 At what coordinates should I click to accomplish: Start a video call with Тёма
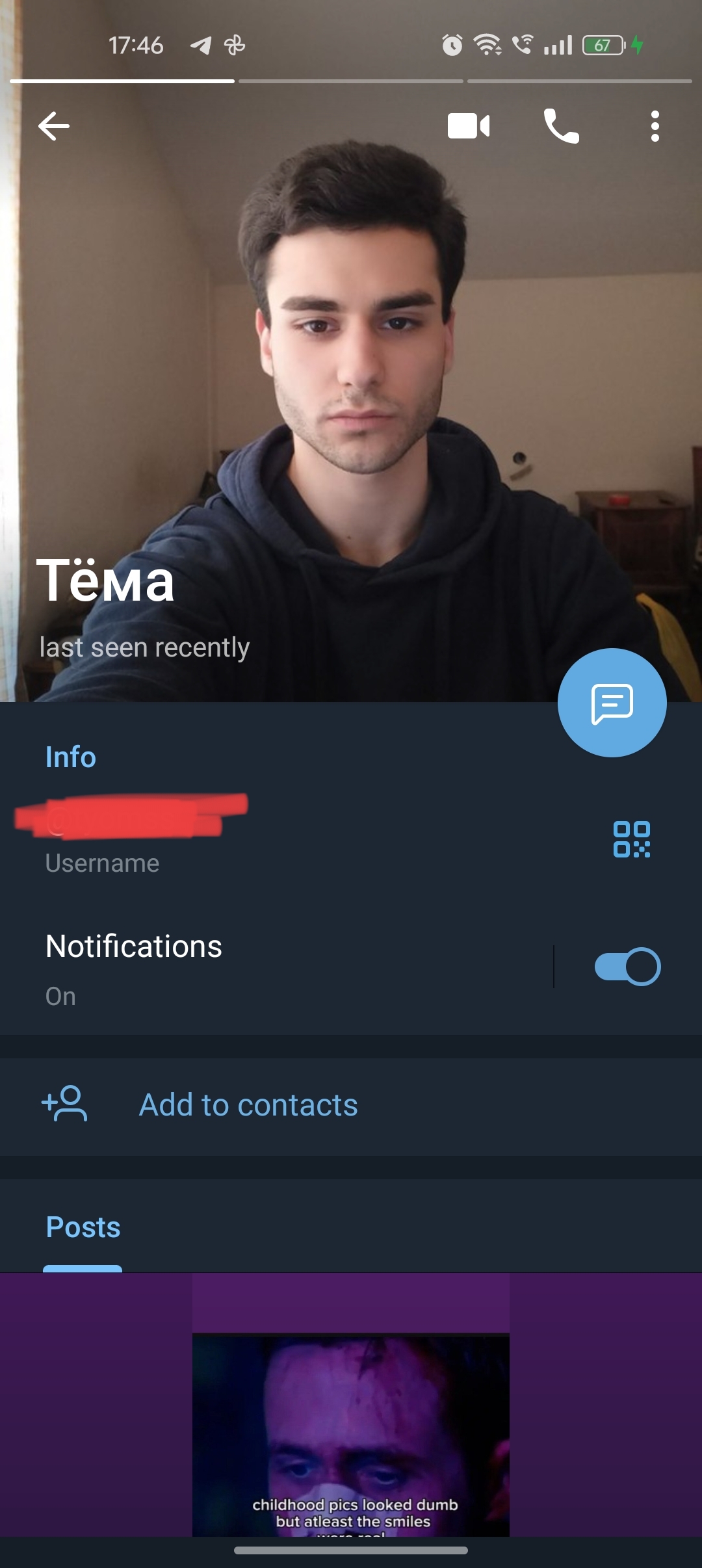[468, 126]
